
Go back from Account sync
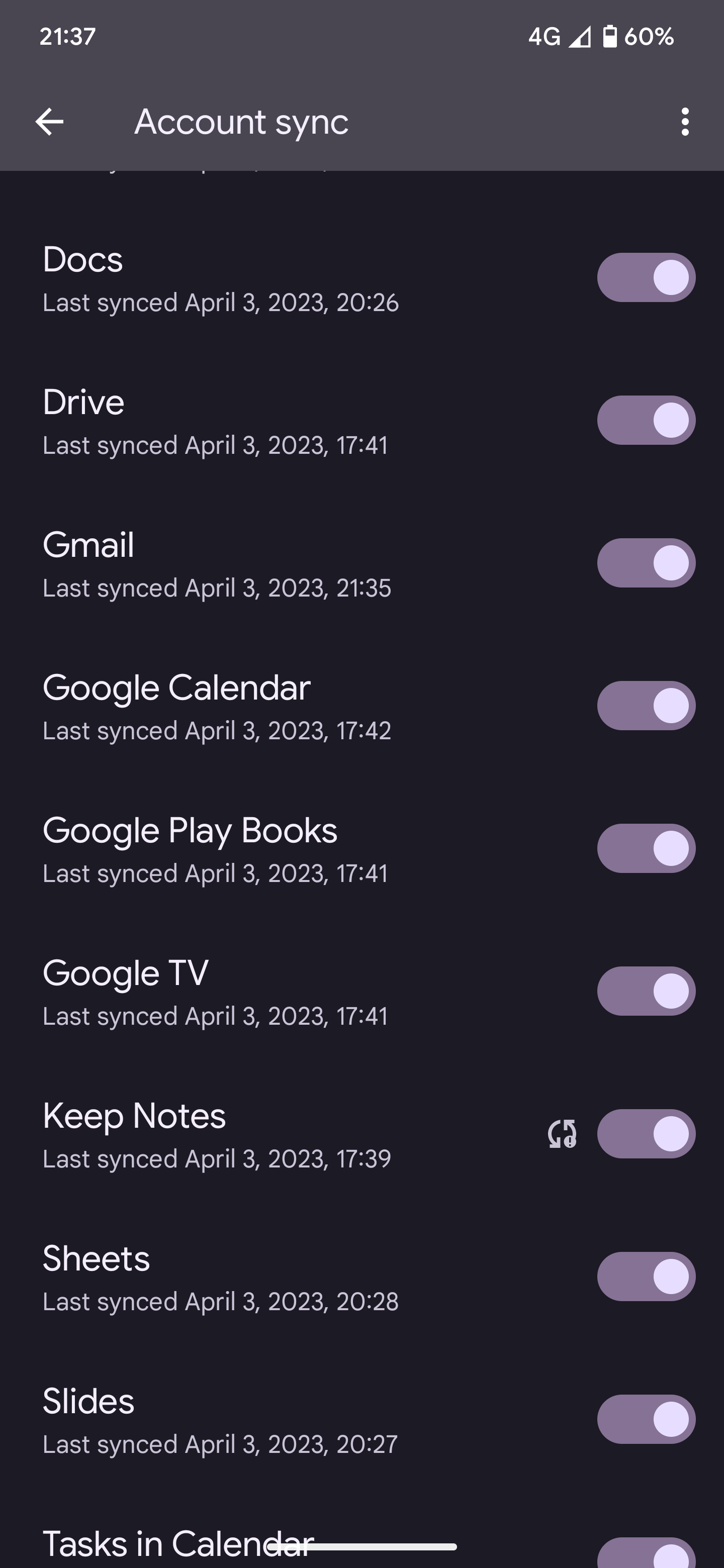tap(49, 122)
